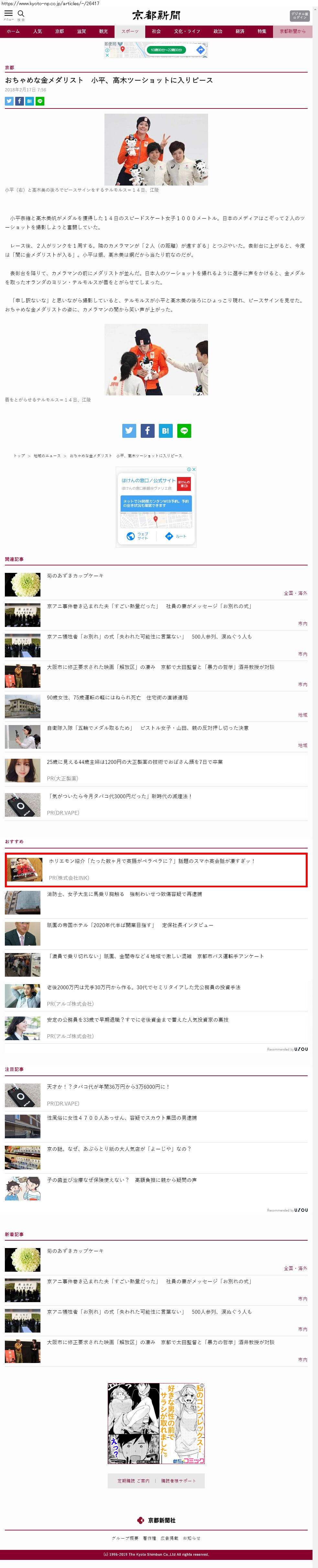318x1568 pixels.
Task: Tap the デジタル版ログイン button
Action: (x=299, y=16)
